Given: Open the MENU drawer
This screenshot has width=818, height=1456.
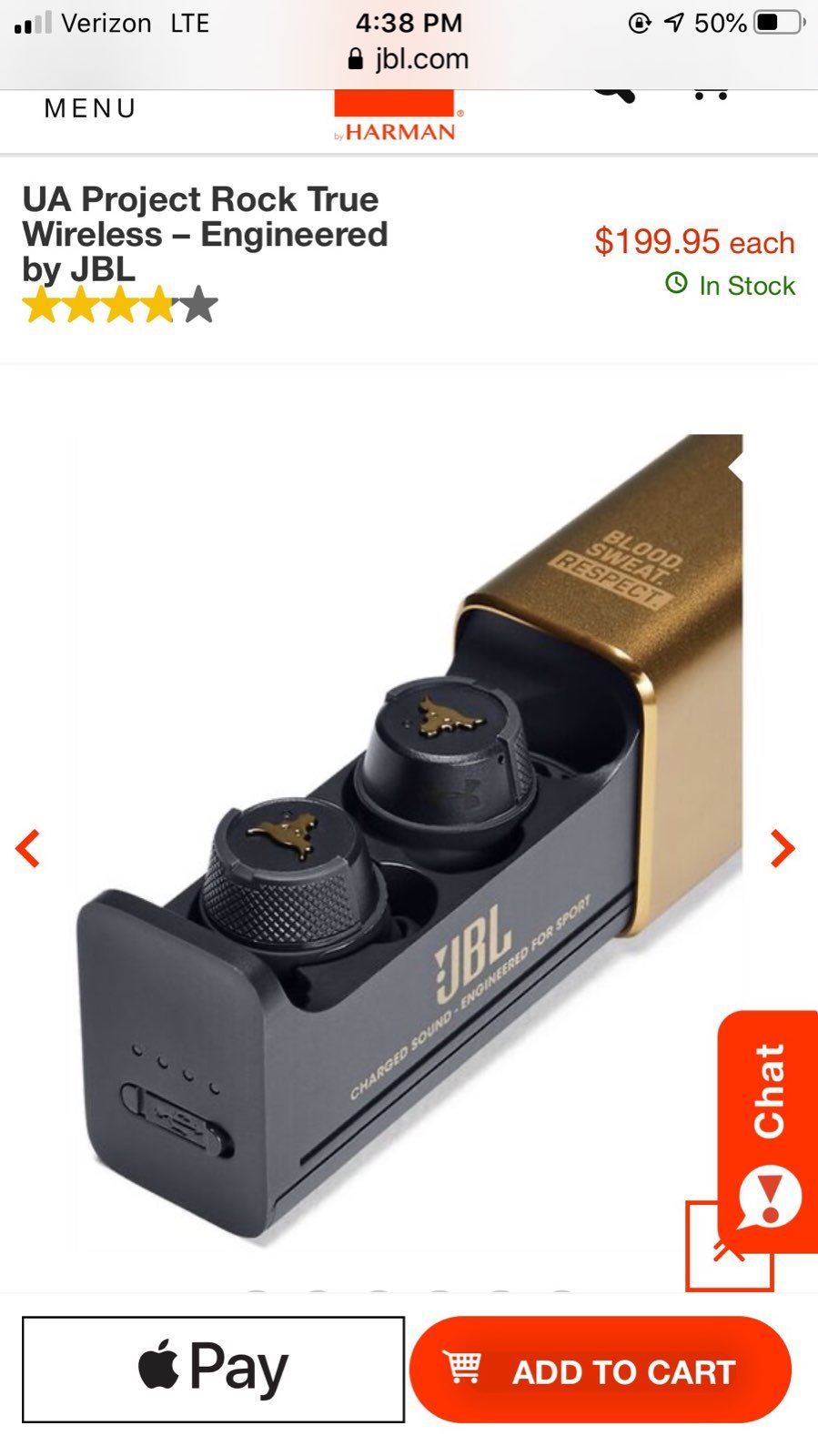Looking at the screenshot, I should click(x=90, y=108).
